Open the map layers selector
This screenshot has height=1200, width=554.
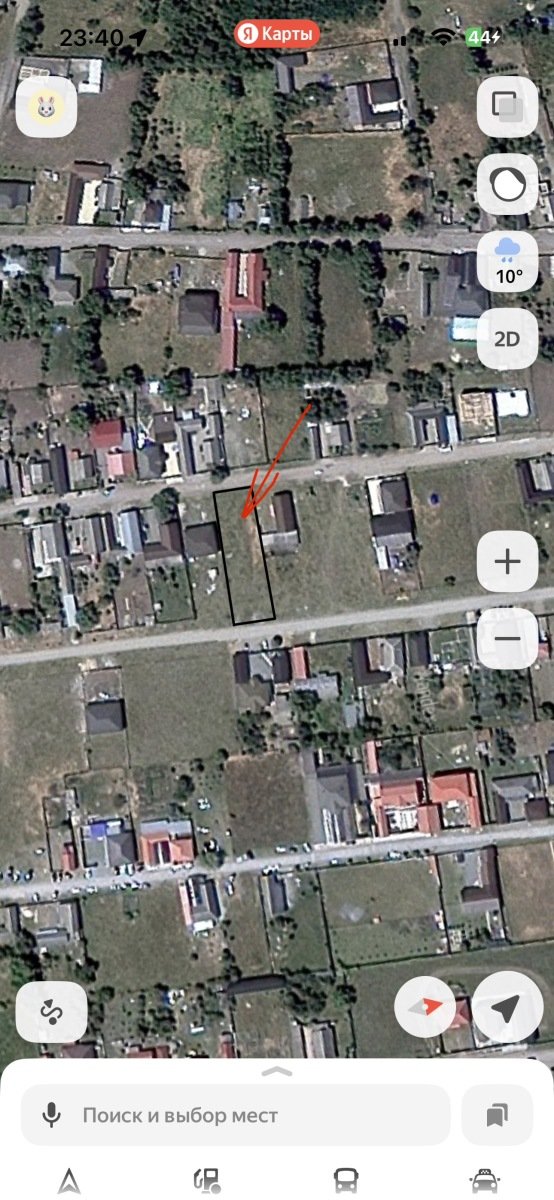pos(507,107)
